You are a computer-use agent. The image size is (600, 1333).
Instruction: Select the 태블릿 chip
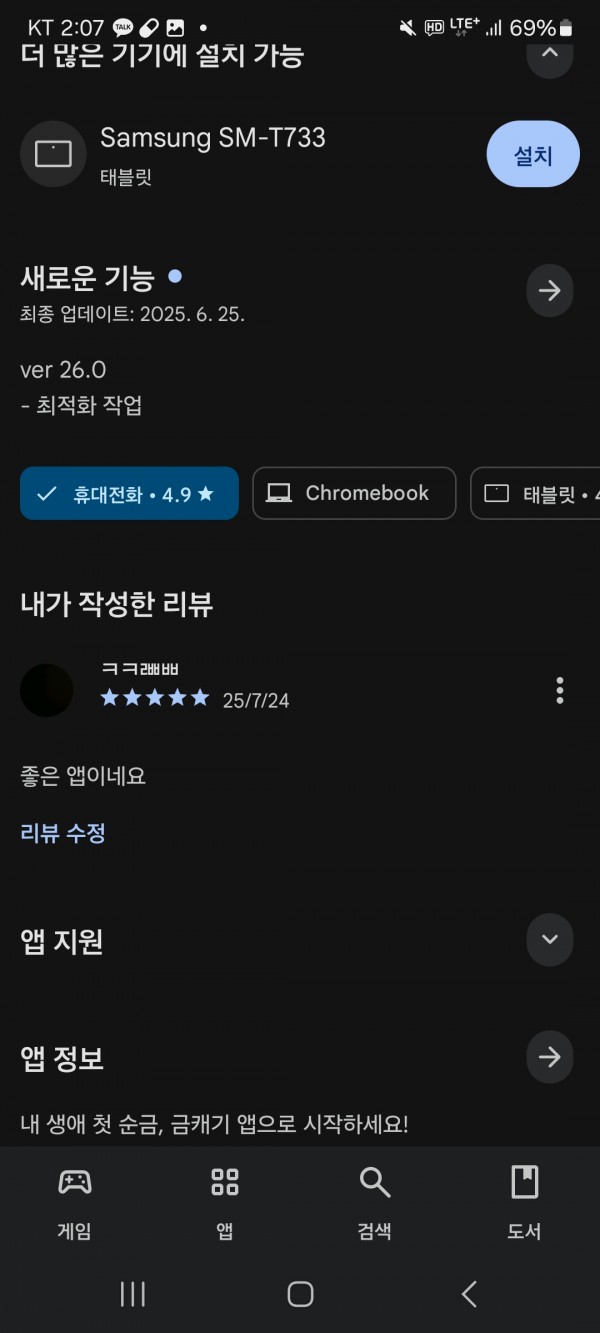click(535, 494)
